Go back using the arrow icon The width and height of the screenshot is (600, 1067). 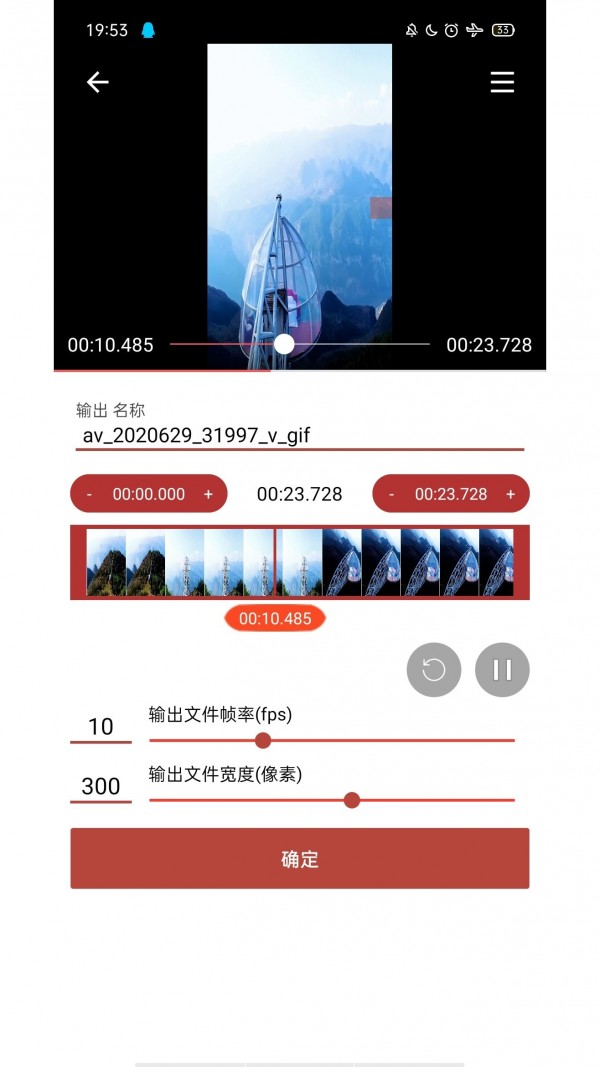(97, 82)
